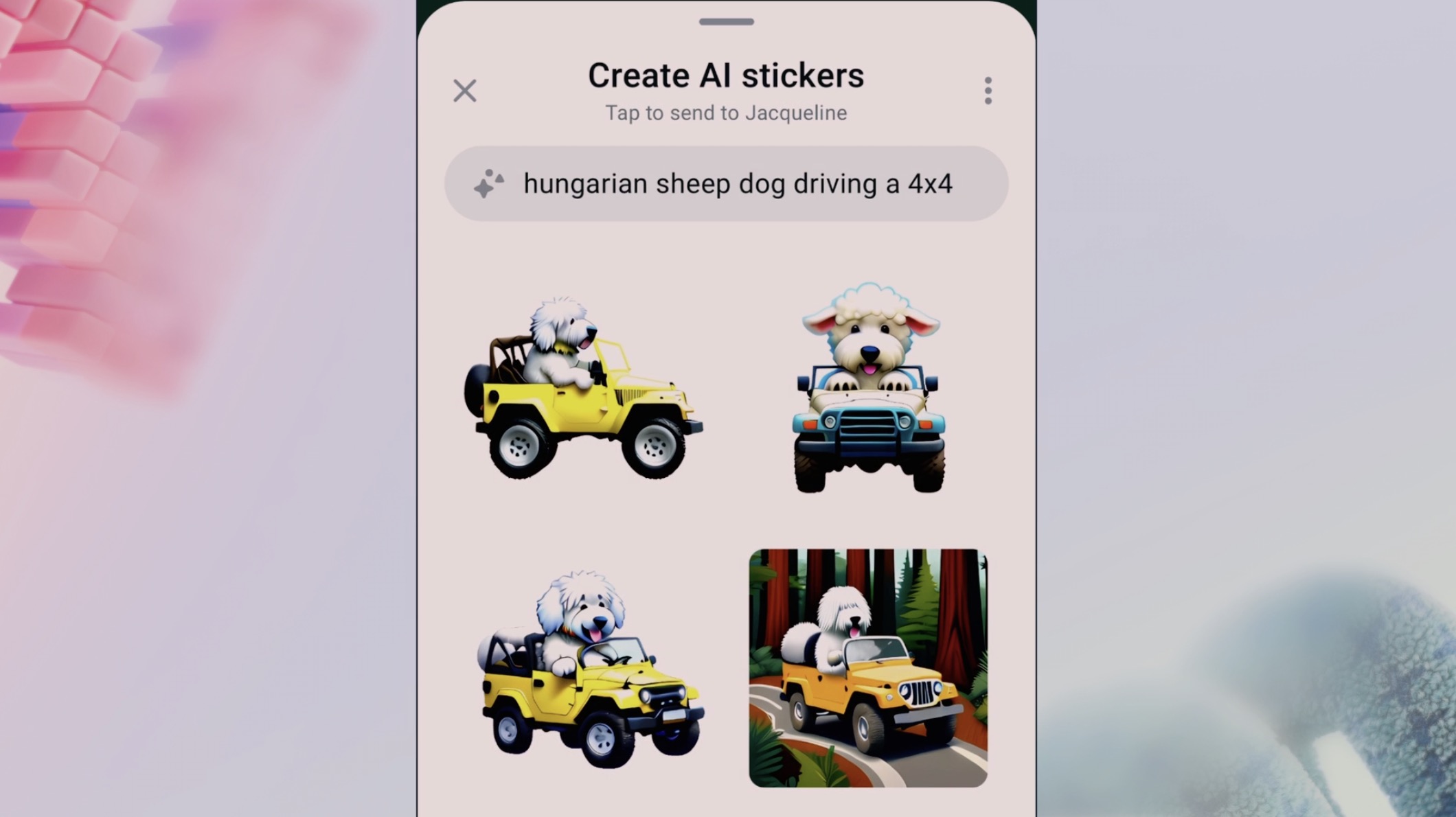Send the yellow jeep sticker with headlights
This screenshot has height=817, width=1456.
coord(589,669)
